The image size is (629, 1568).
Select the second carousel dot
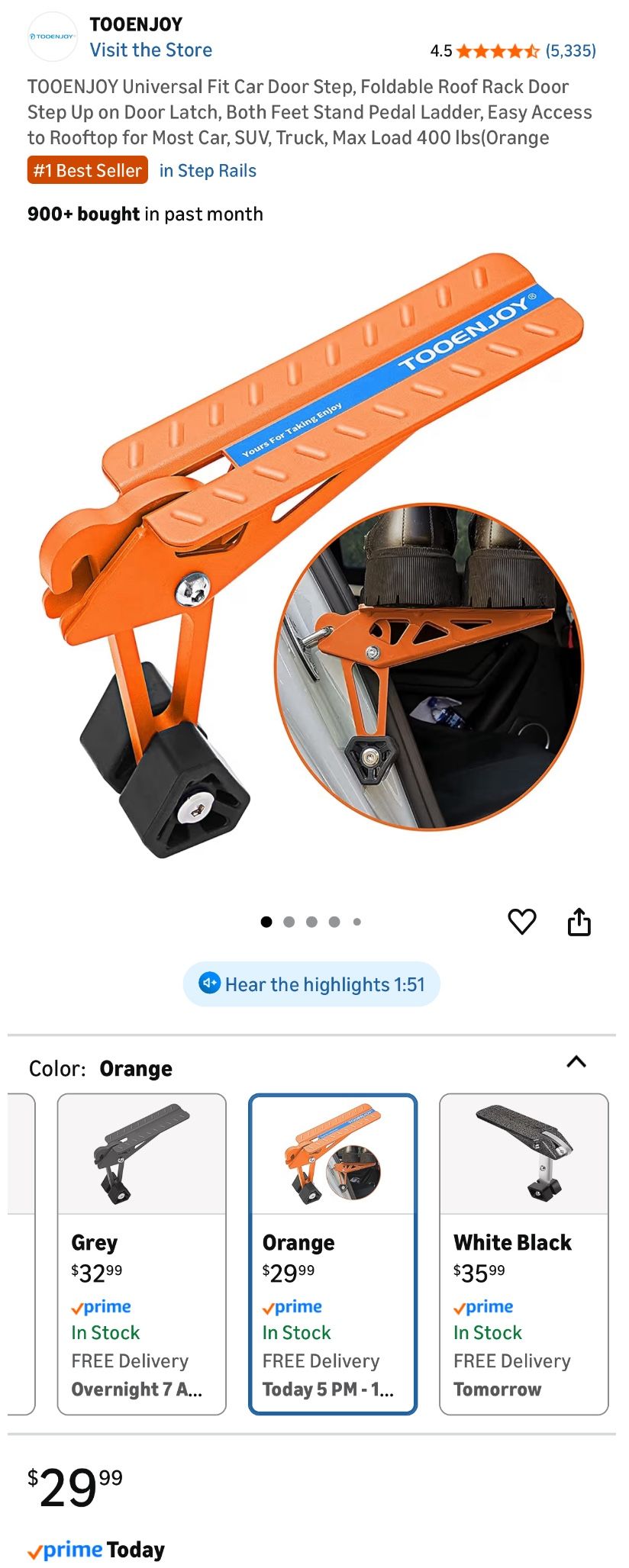pos(289,922)
